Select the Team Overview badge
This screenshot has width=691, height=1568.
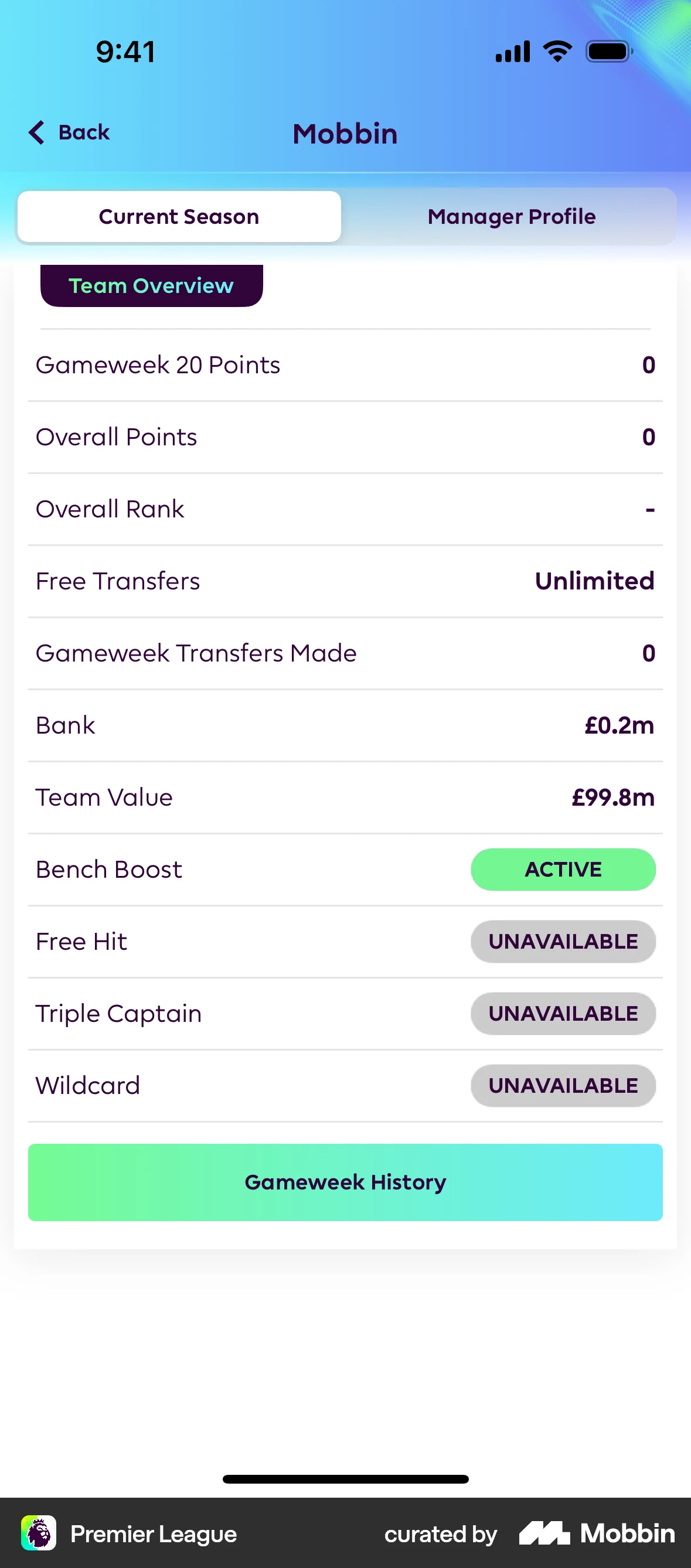pyautogui.click(x=151, y=285)
